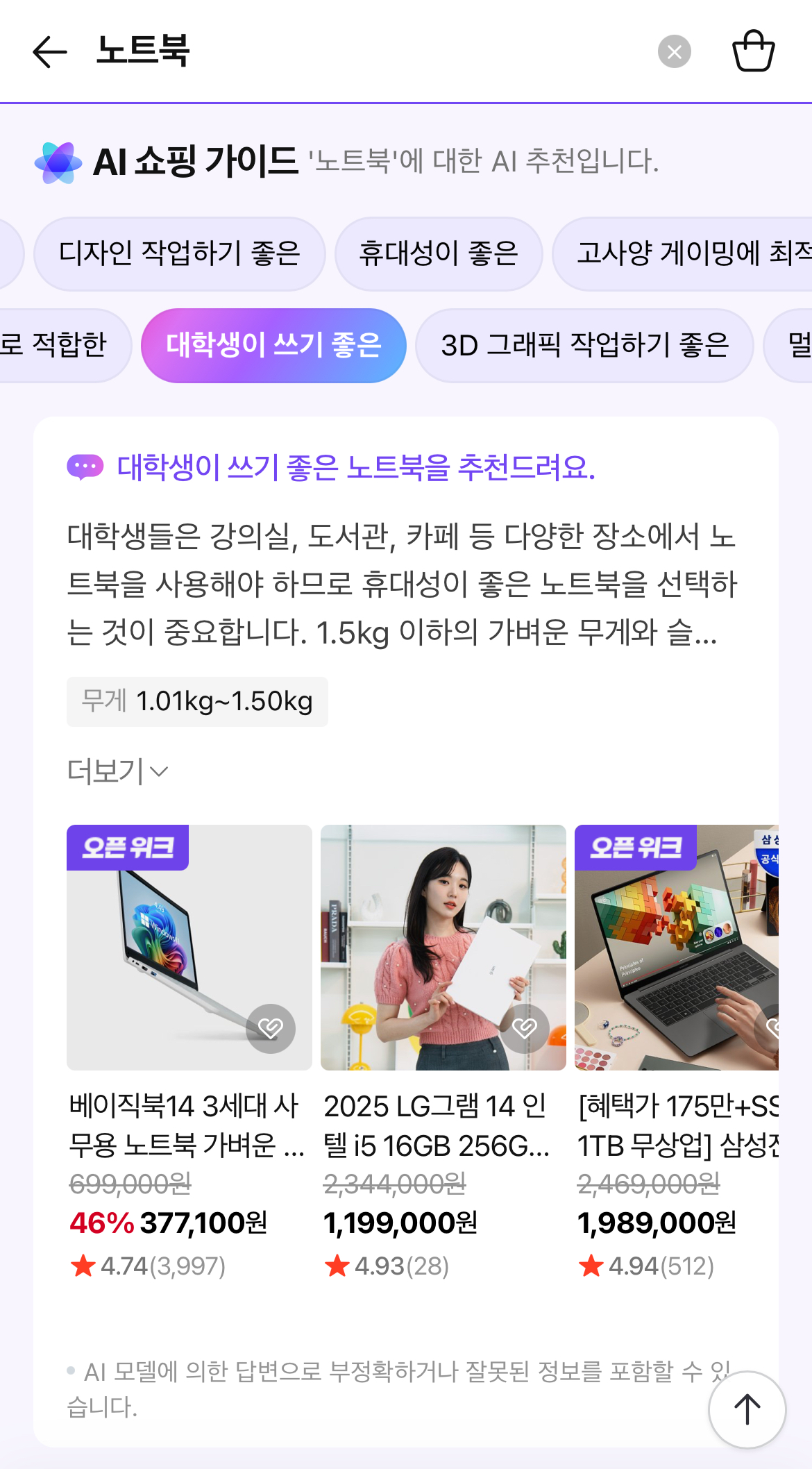Expand the description with 더보기
Screen dimensions: 812x1469
point(117,771)
